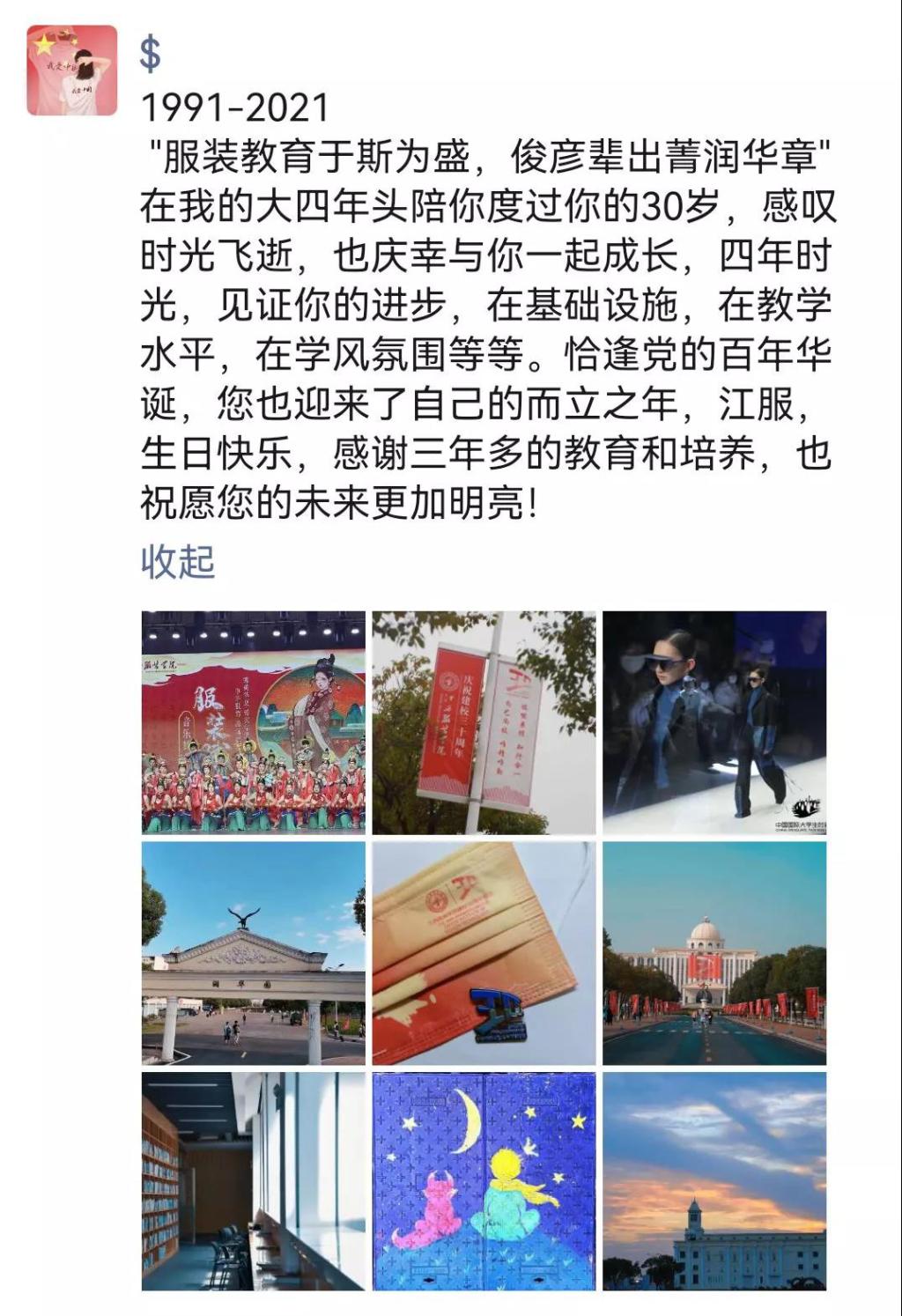
Task: Open the runway fashion show photo
Action: 714,722
